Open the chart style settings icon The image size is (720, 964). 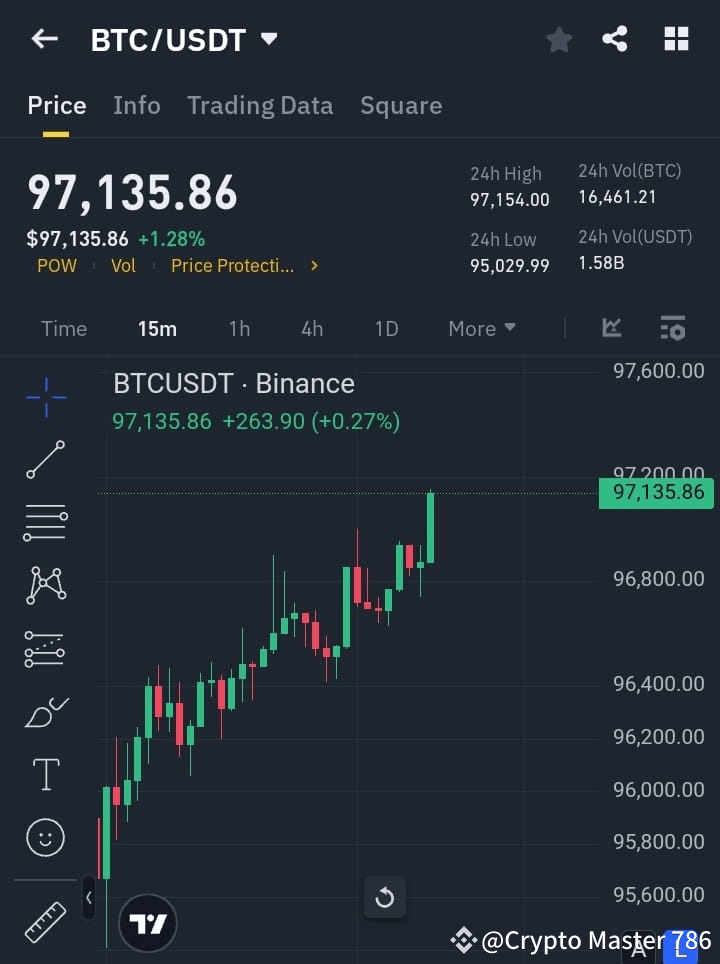click(x=611, y=328)
